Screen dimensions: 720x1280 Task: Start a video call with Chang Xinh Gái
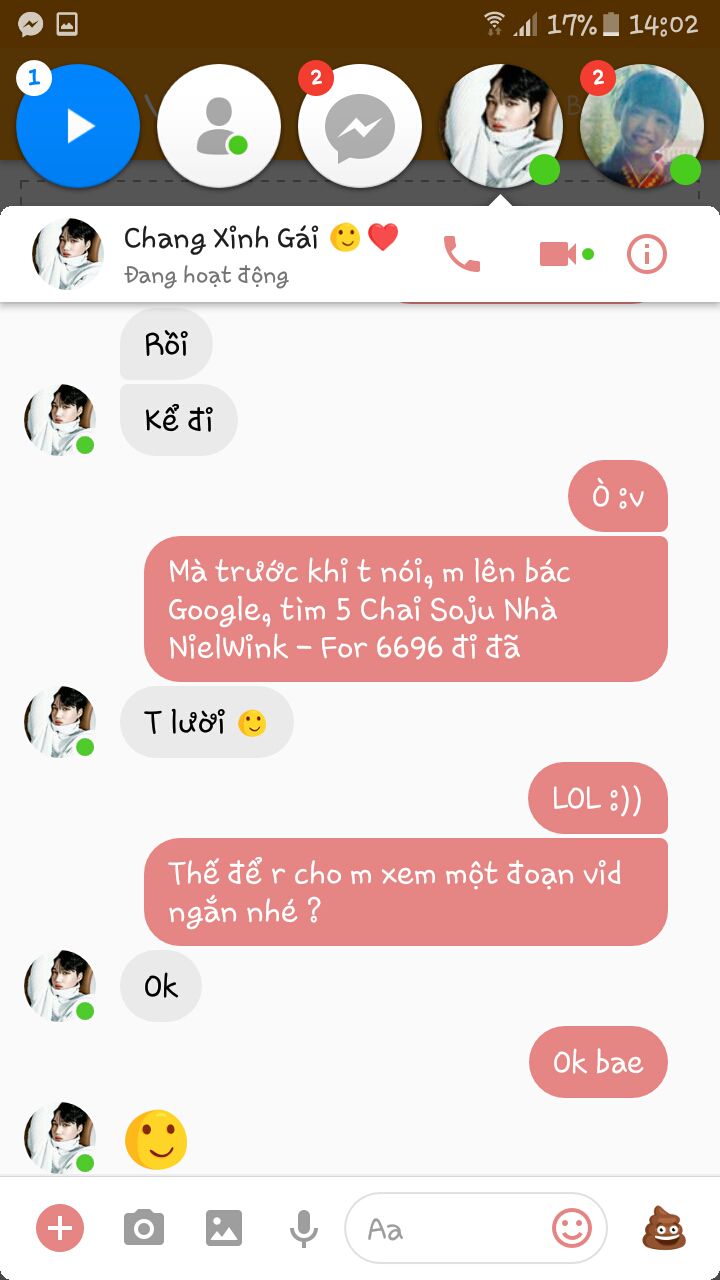click(x=558, y=254)
